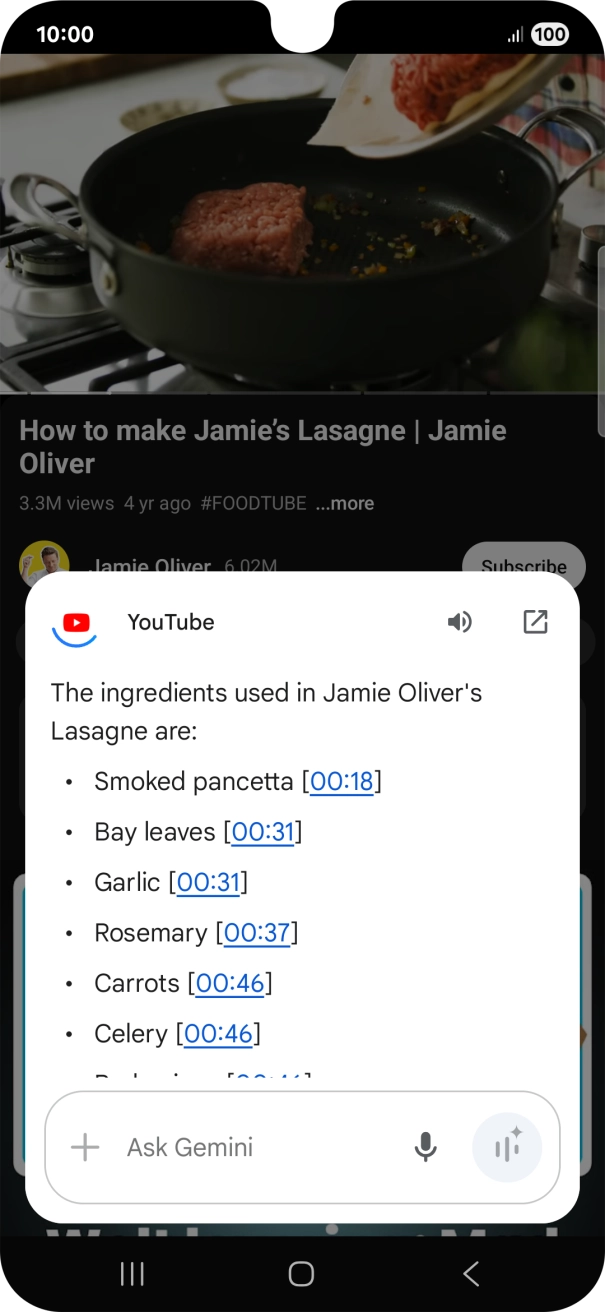Viewport: 605px width, 1312px height.
Task: Open the 00:46 timestamp next to Carrots
Action: (230, 983)
